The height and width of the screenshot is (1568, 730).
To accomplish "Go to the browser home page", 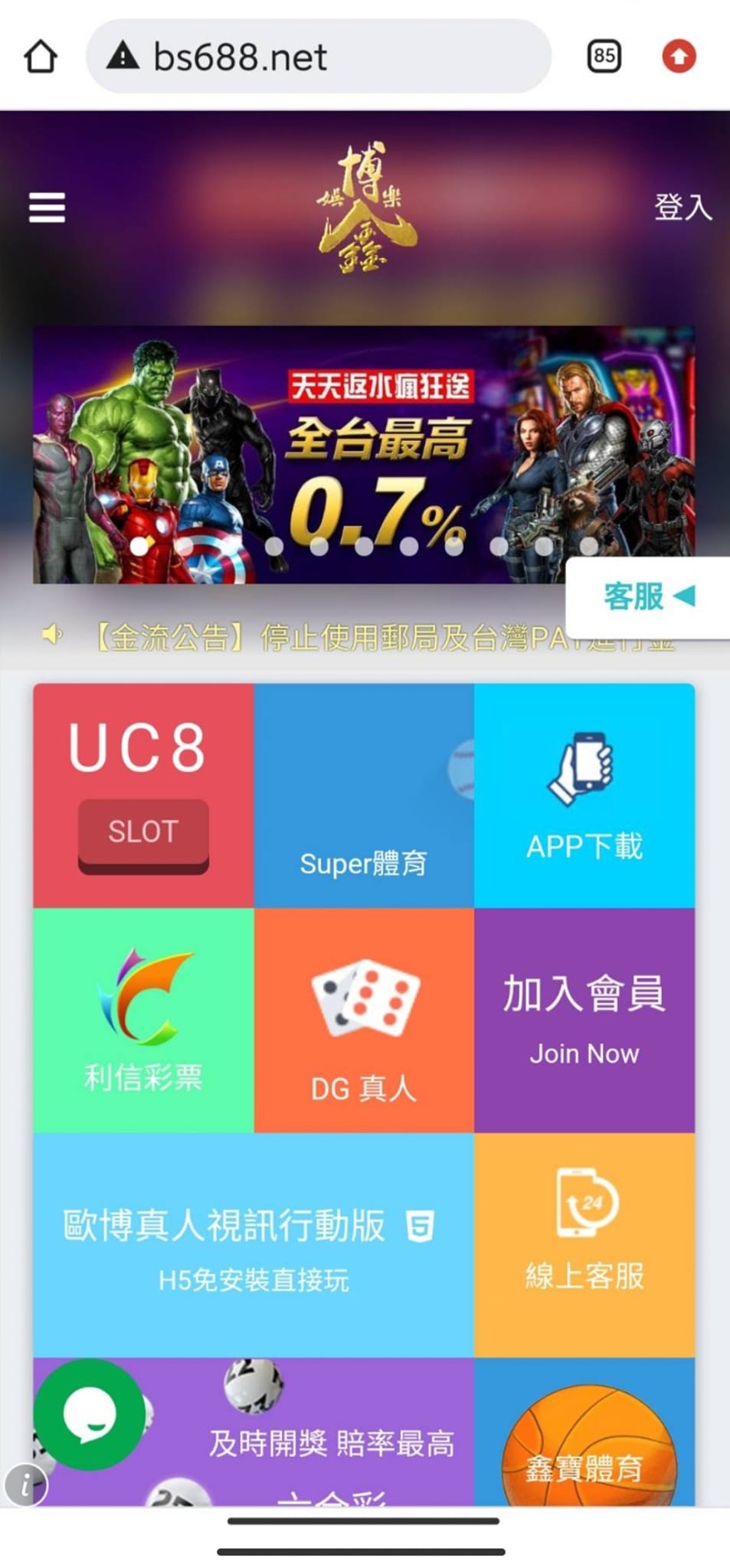I will tap(41, 57).
